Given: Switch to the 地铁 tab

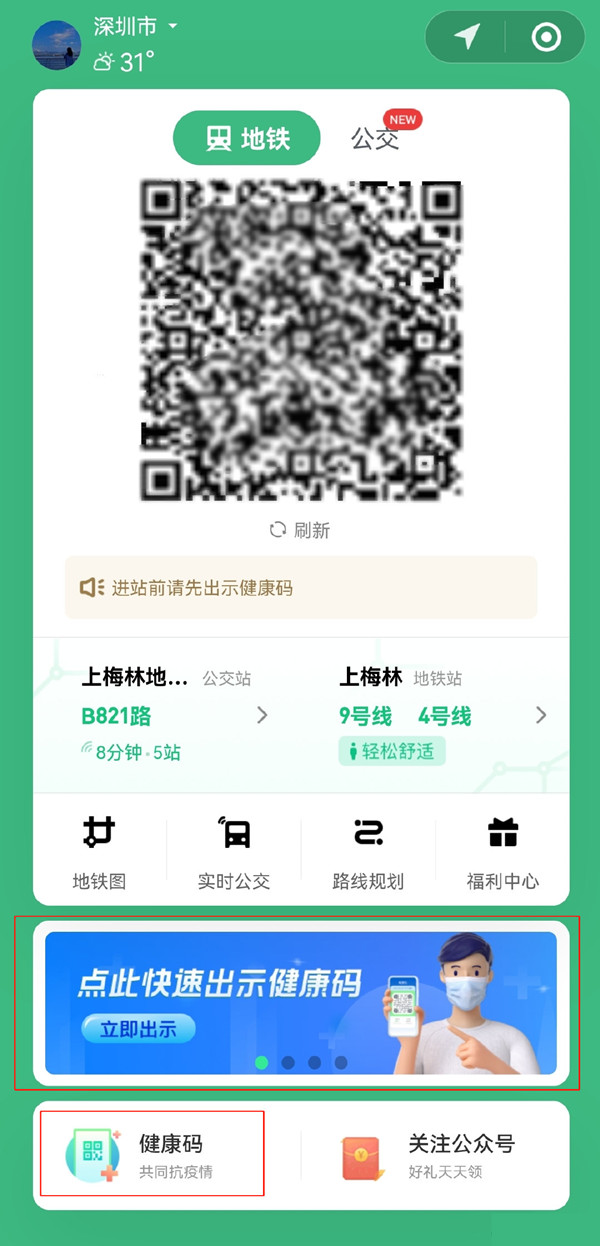Looking at the screenshot, I should [247, 138].
